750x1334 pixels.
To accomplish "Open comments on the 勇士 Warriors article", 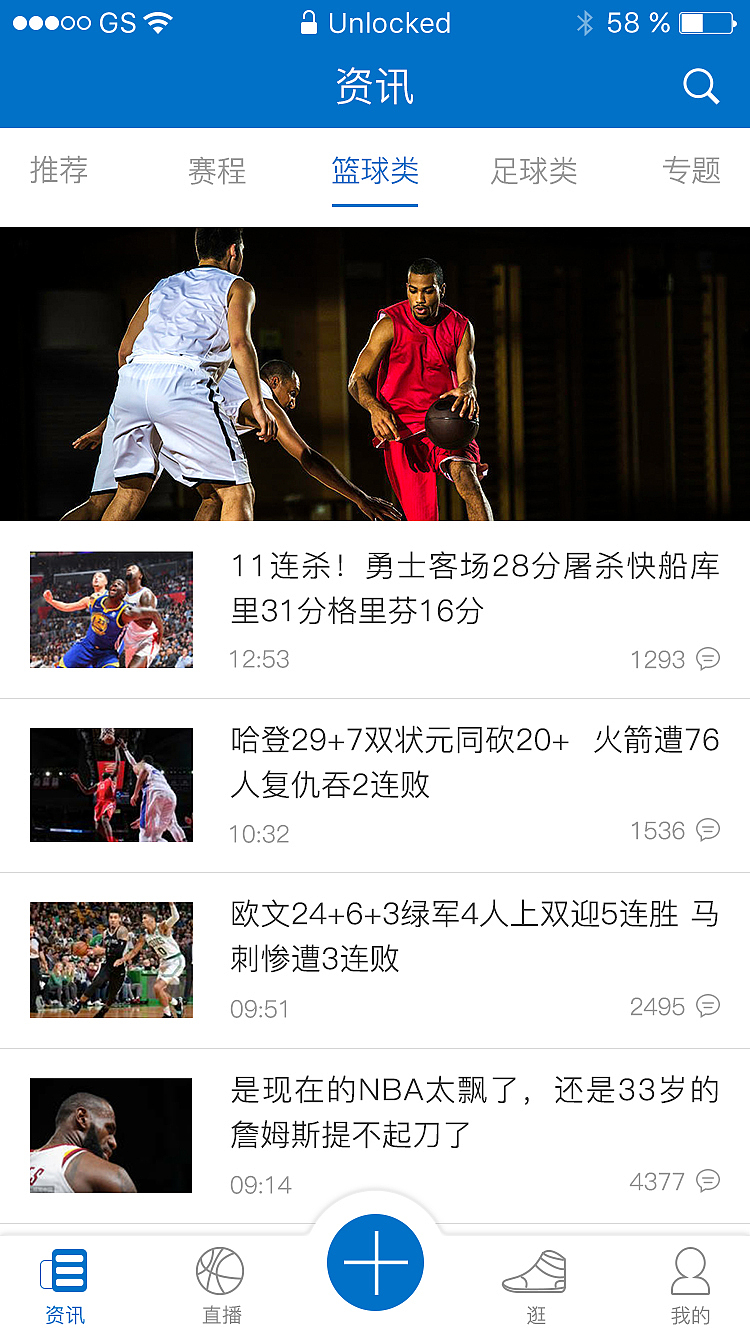I will [709, 660].
